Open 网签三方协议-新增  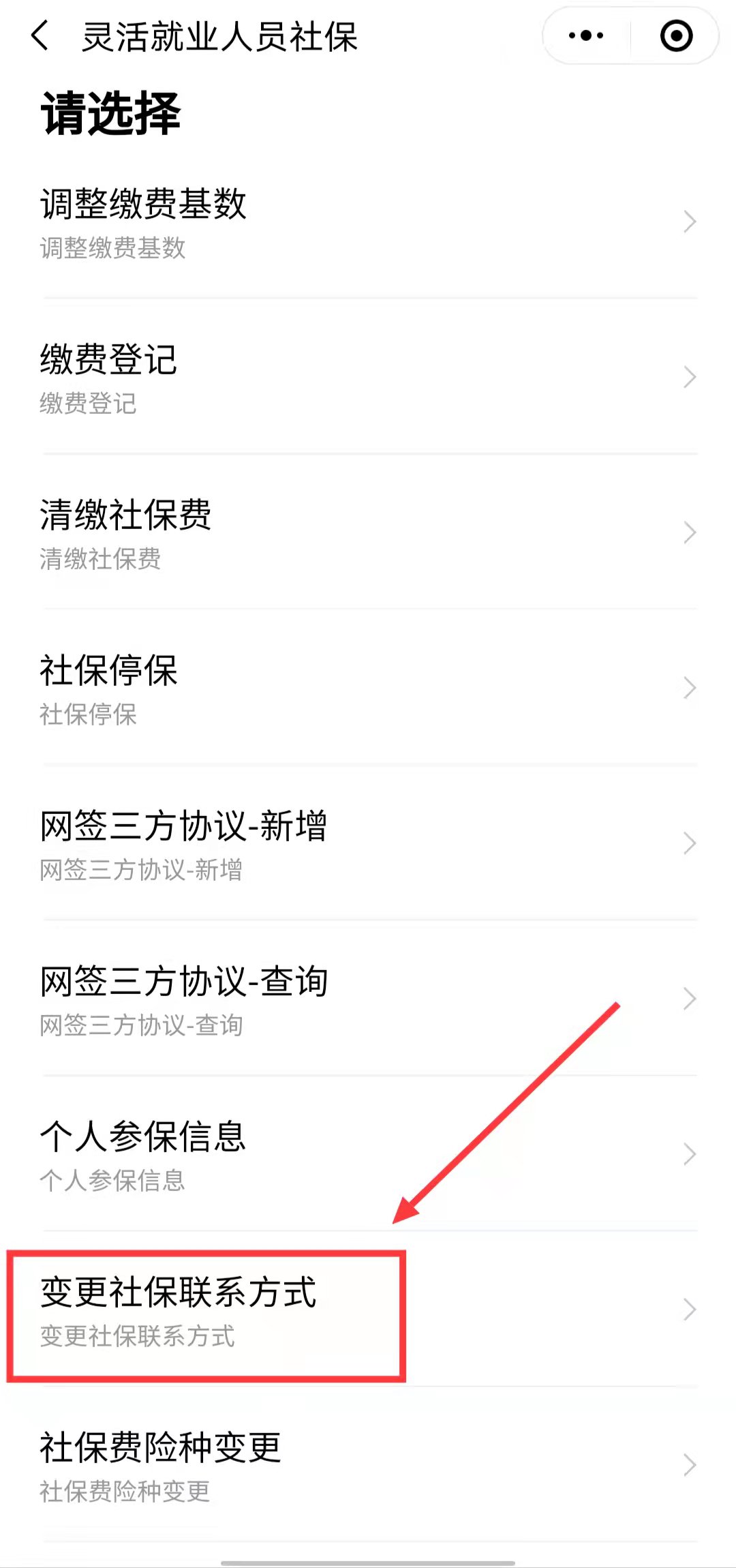(368, 843)
